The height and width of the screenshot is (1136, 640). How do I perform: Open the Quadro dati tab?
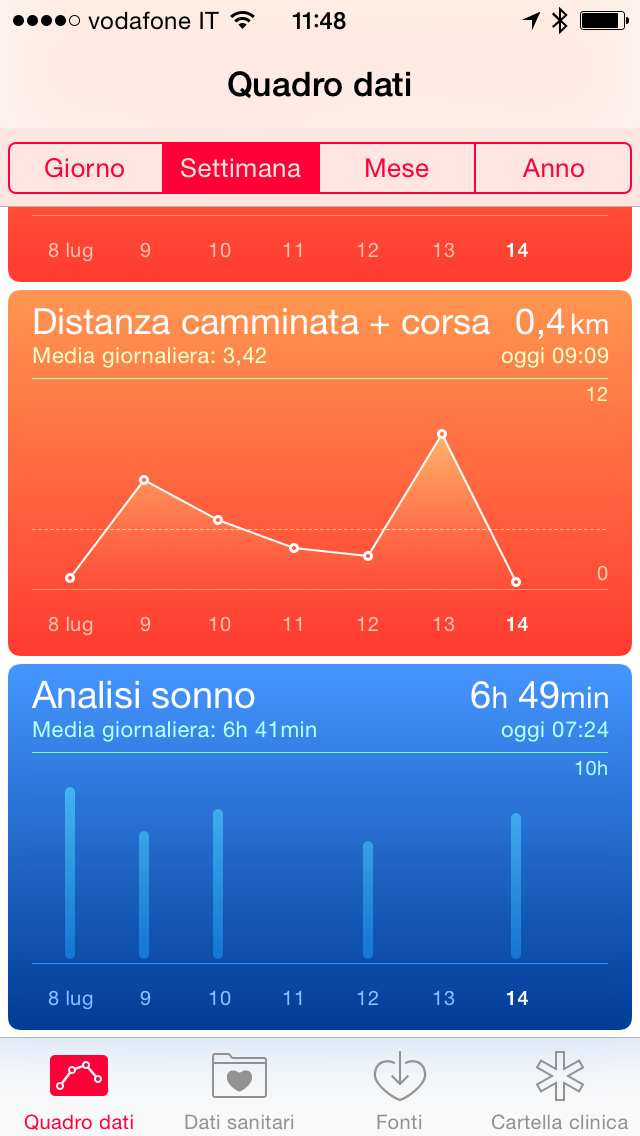[x=79, y=1088]
